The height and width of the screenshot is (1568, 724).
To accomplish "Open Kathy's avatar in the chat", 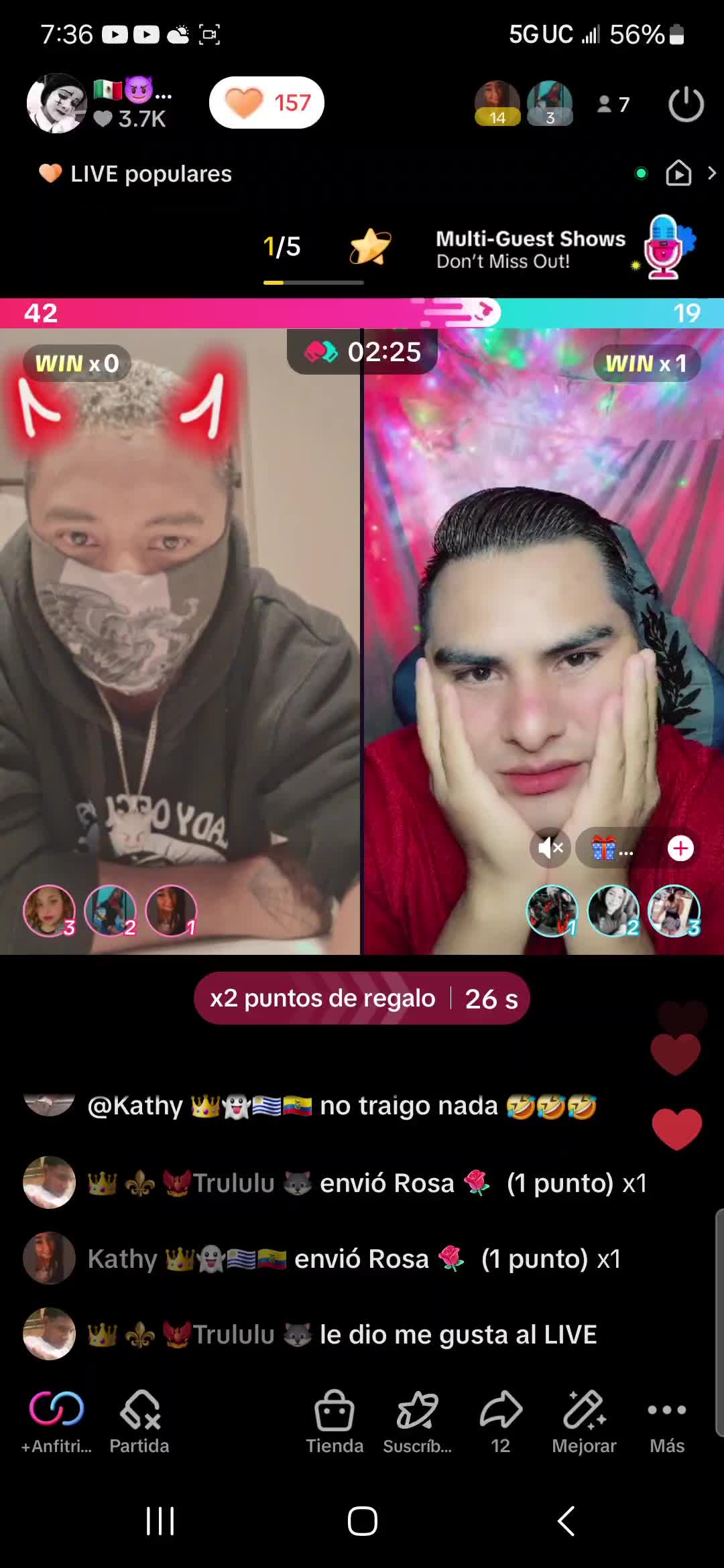I will (x=49, y=1258).
